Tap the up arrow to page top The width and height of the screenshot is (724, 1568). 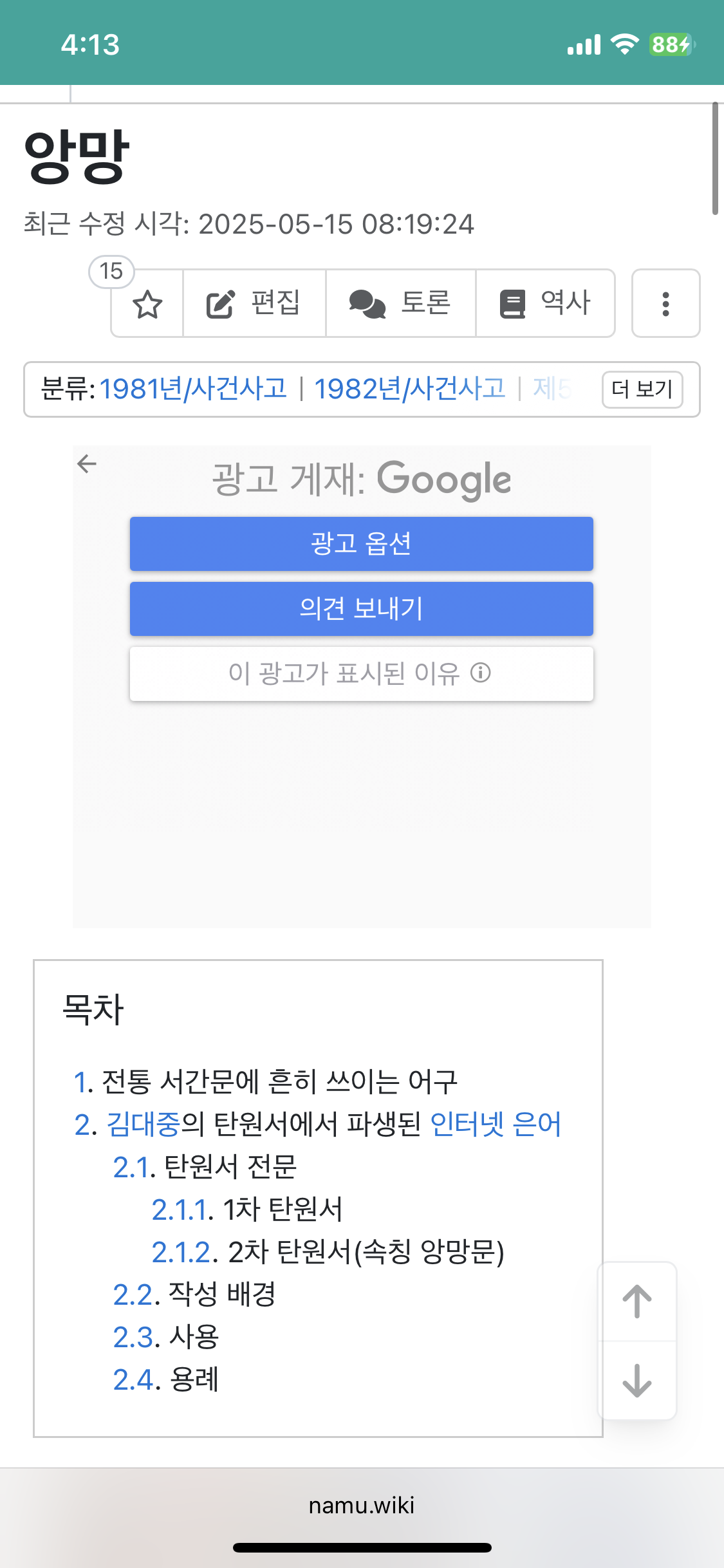(637, 1302)
